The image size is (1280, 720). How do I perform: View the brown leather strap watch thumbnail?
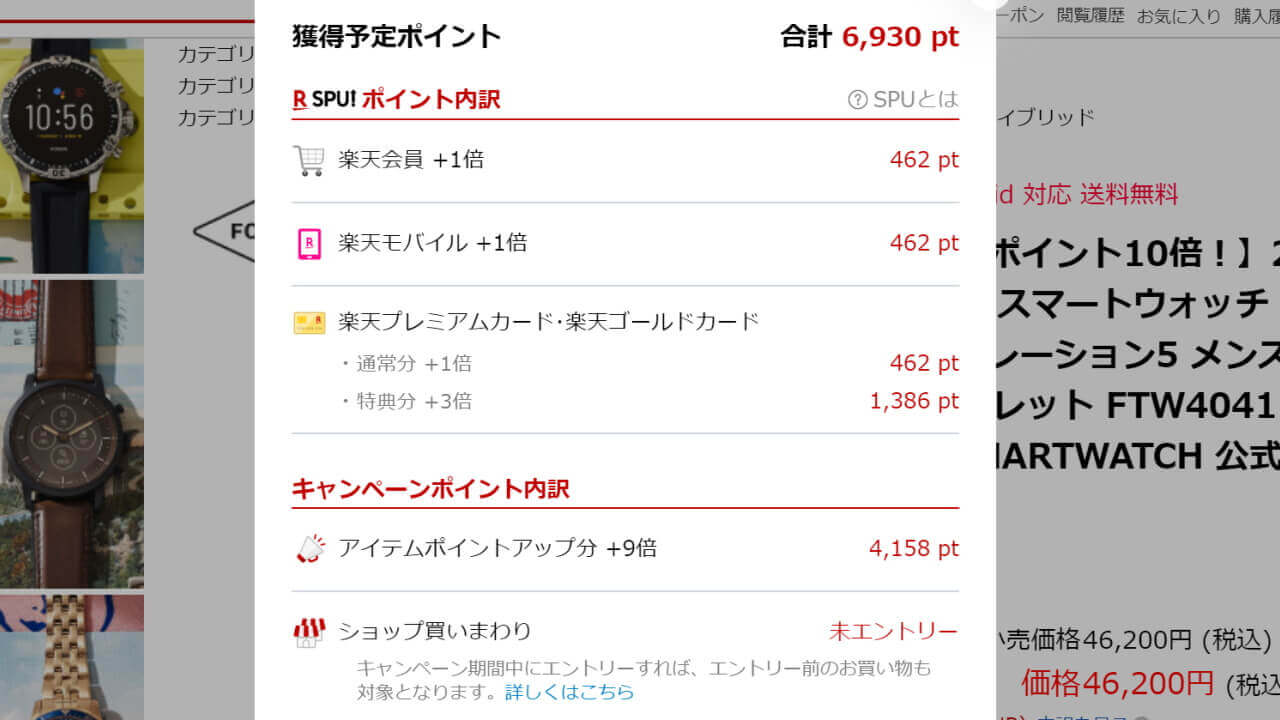[71, 433]
